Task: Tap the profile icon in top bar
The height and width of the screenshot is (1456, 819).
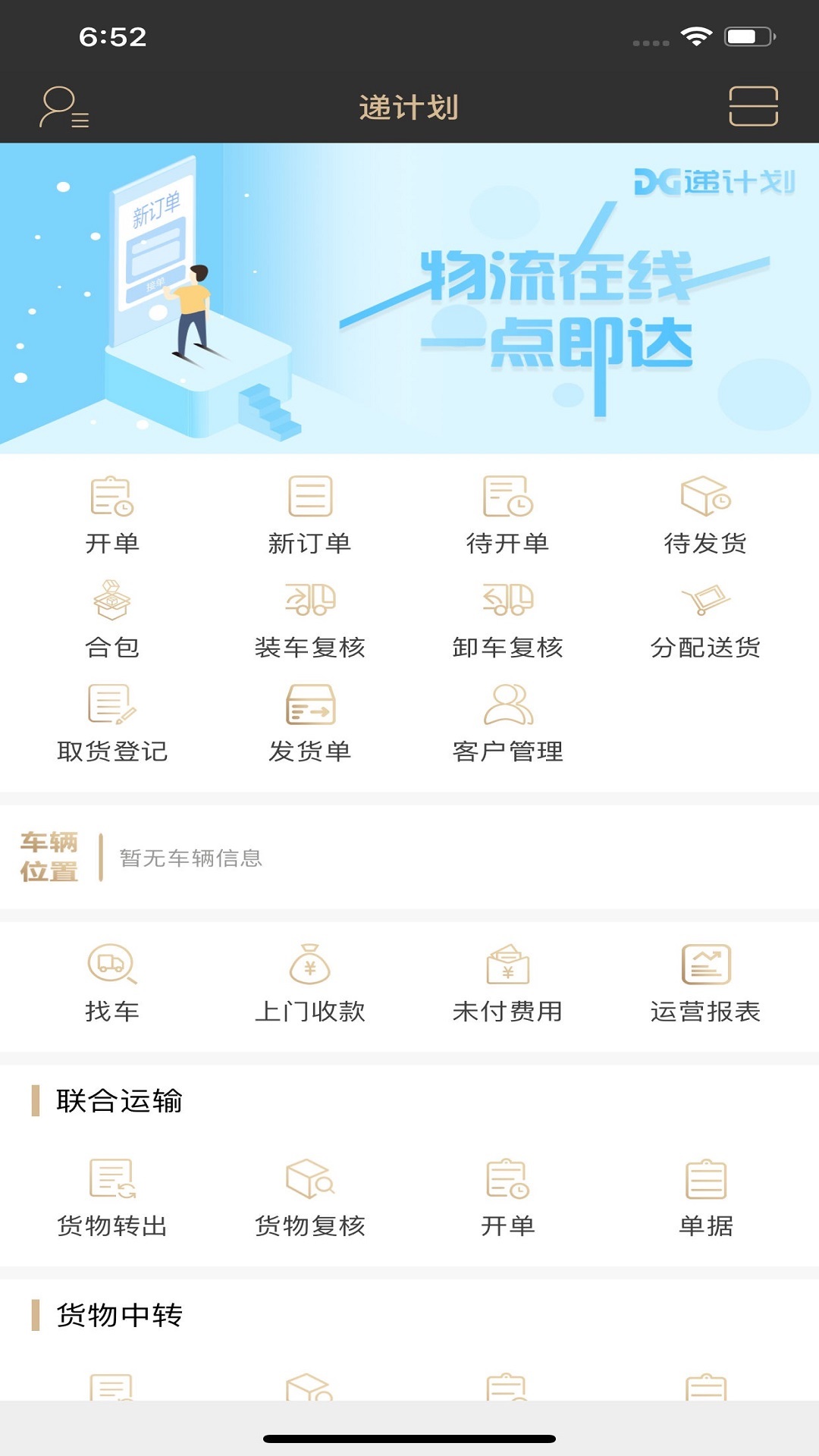Action: [61, 107]
